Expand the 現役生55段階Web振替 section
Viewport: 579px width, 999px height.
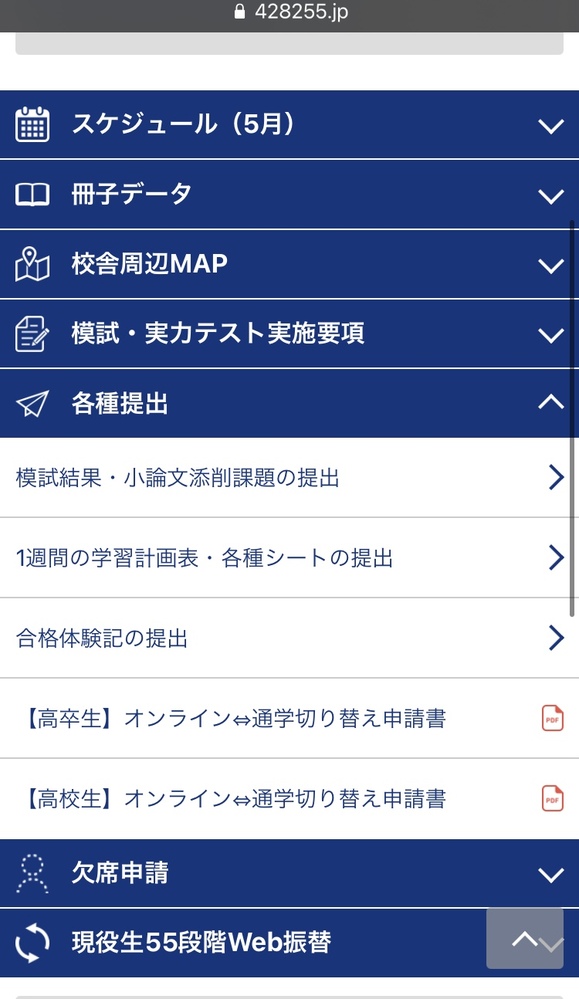242,943
